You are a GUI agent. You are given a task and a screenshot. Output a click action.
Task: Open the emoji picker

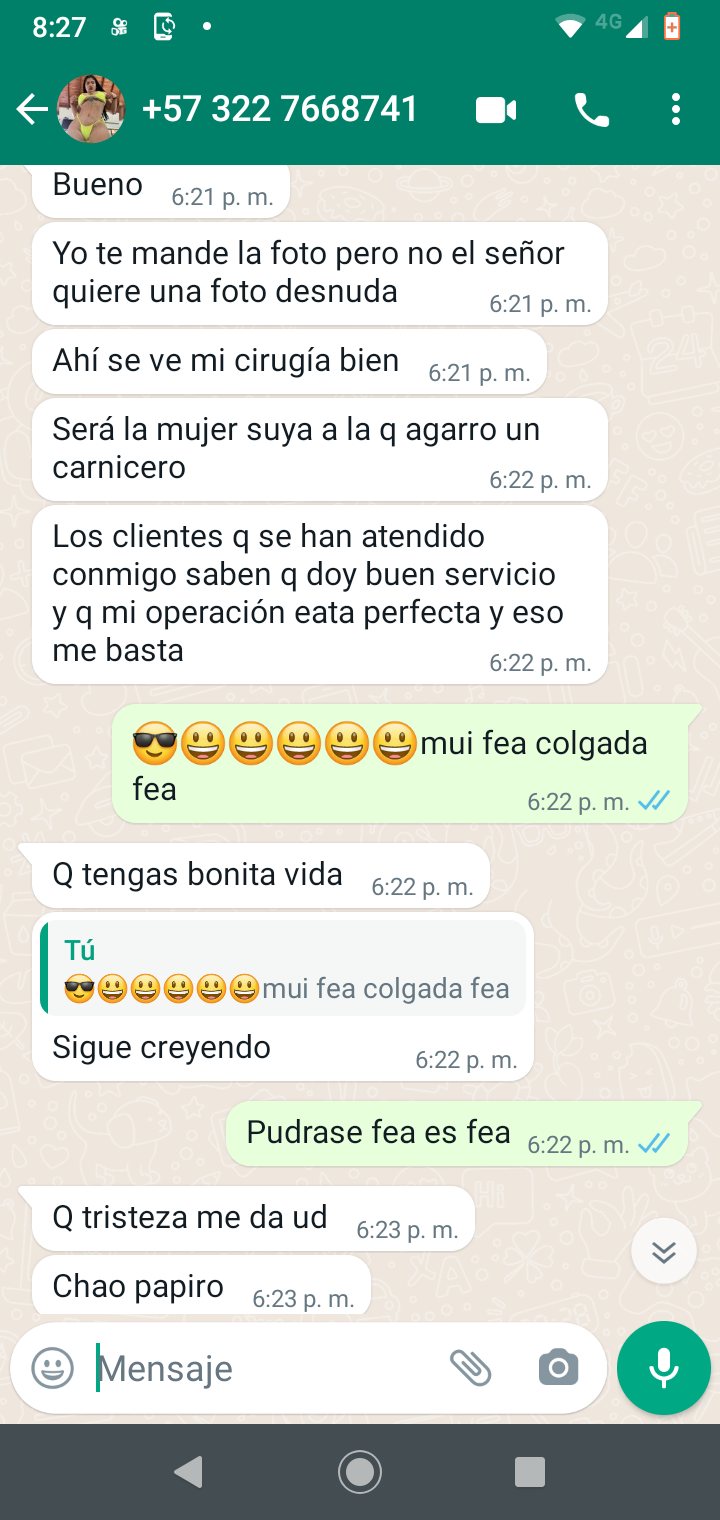pyautogui.click(x=52, y=1368)
